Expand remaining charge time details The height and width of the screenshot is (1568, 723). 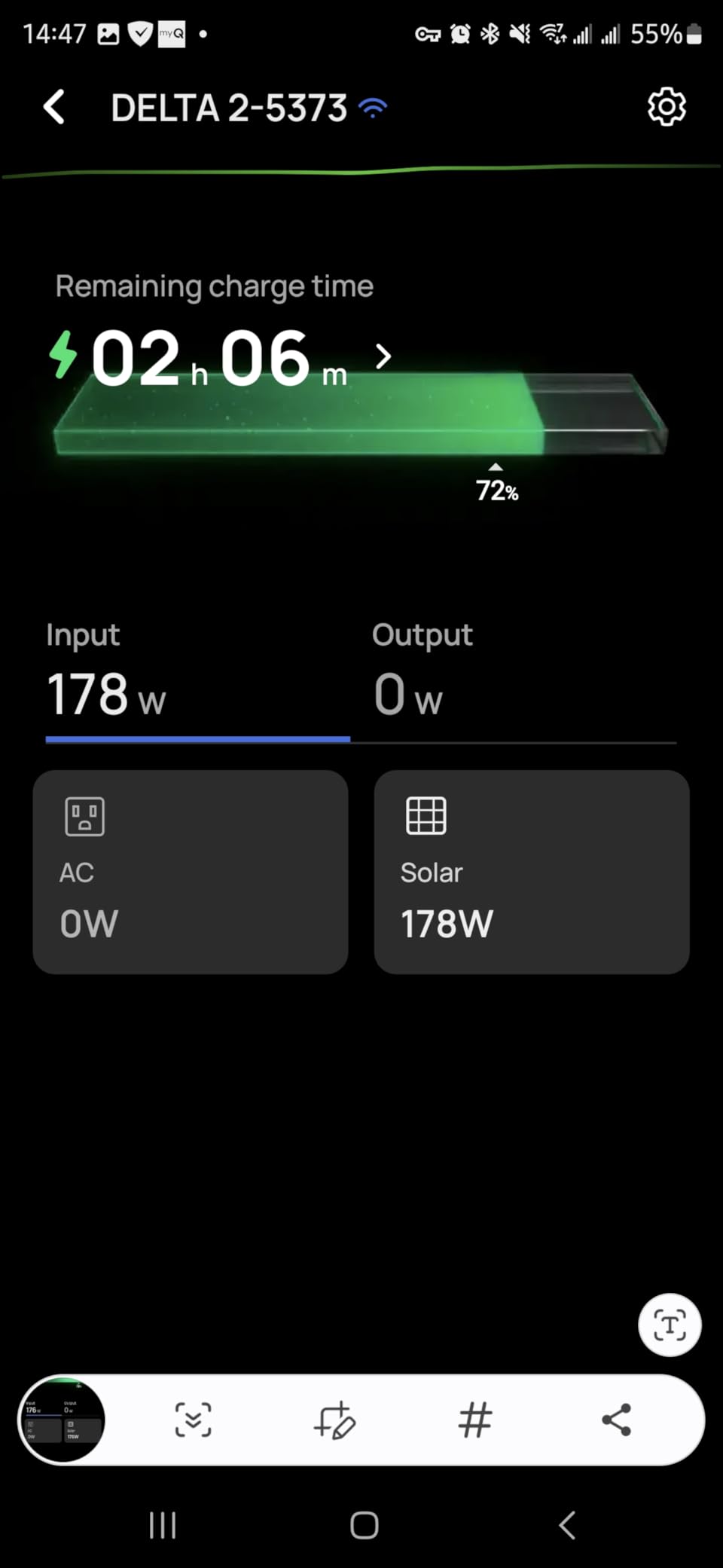[383, 356]
